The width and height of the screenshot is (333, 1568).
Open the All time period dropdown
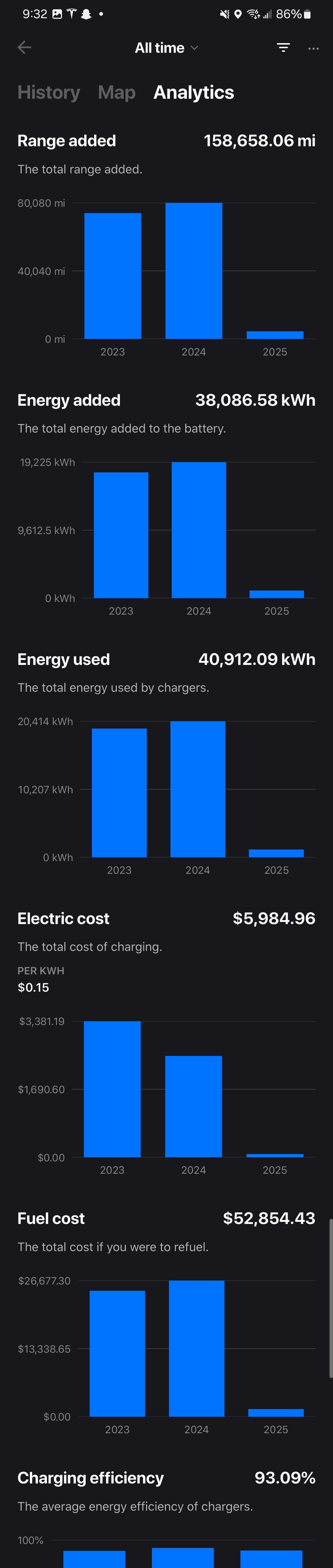click(166, 48)
